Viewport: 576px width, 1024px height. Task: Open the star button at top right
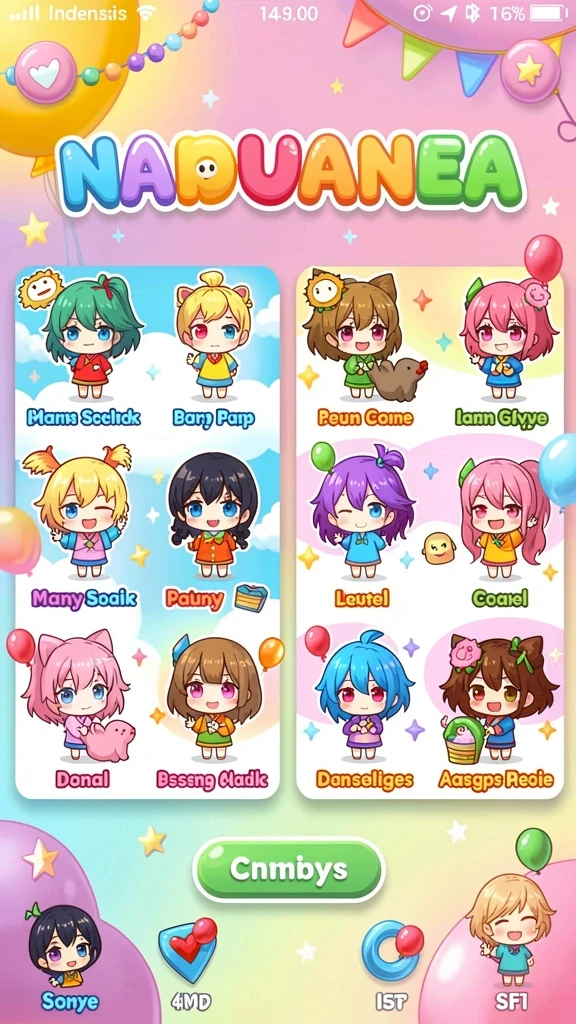click(530, 71)
